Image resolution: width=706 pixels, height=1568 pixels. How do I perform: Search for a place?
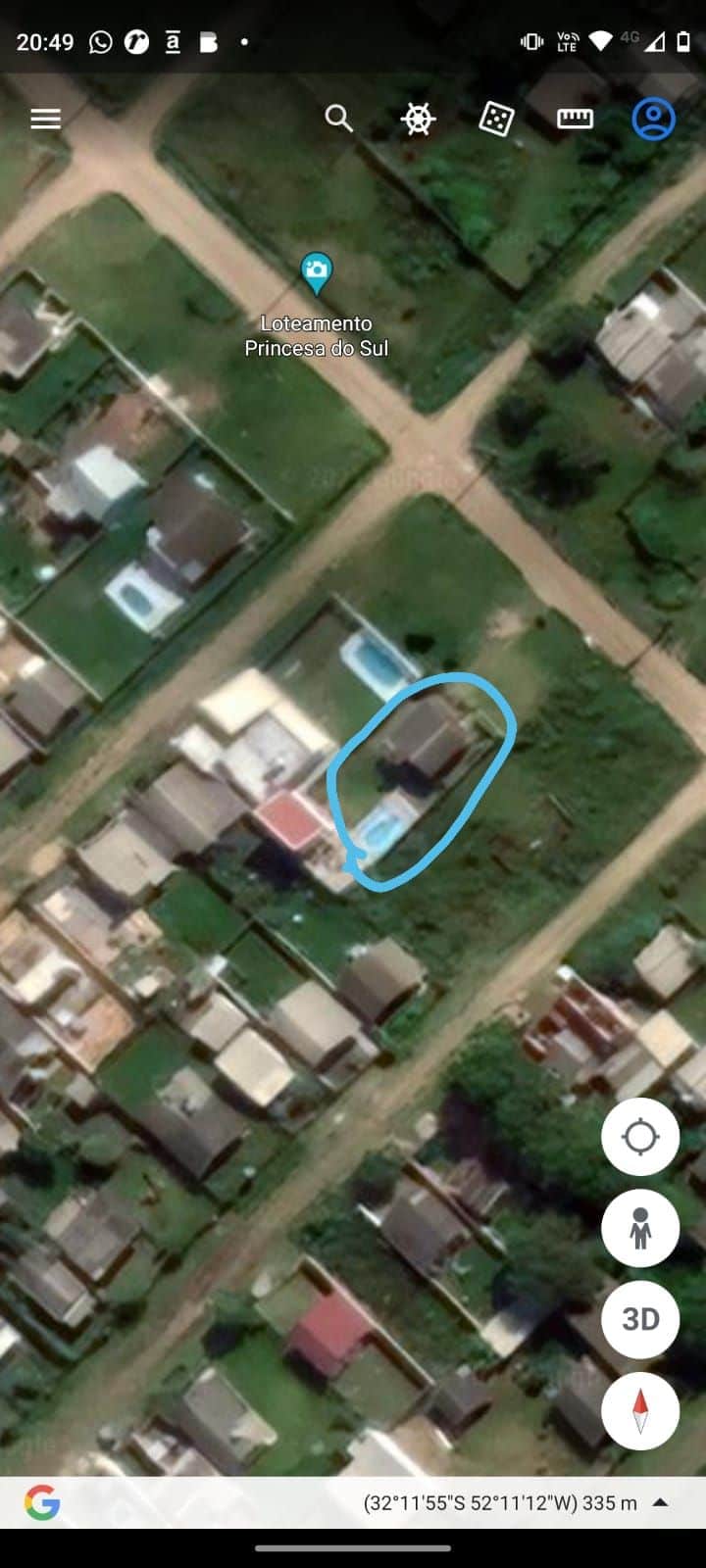pyautogui.click(x=338, y=119)
